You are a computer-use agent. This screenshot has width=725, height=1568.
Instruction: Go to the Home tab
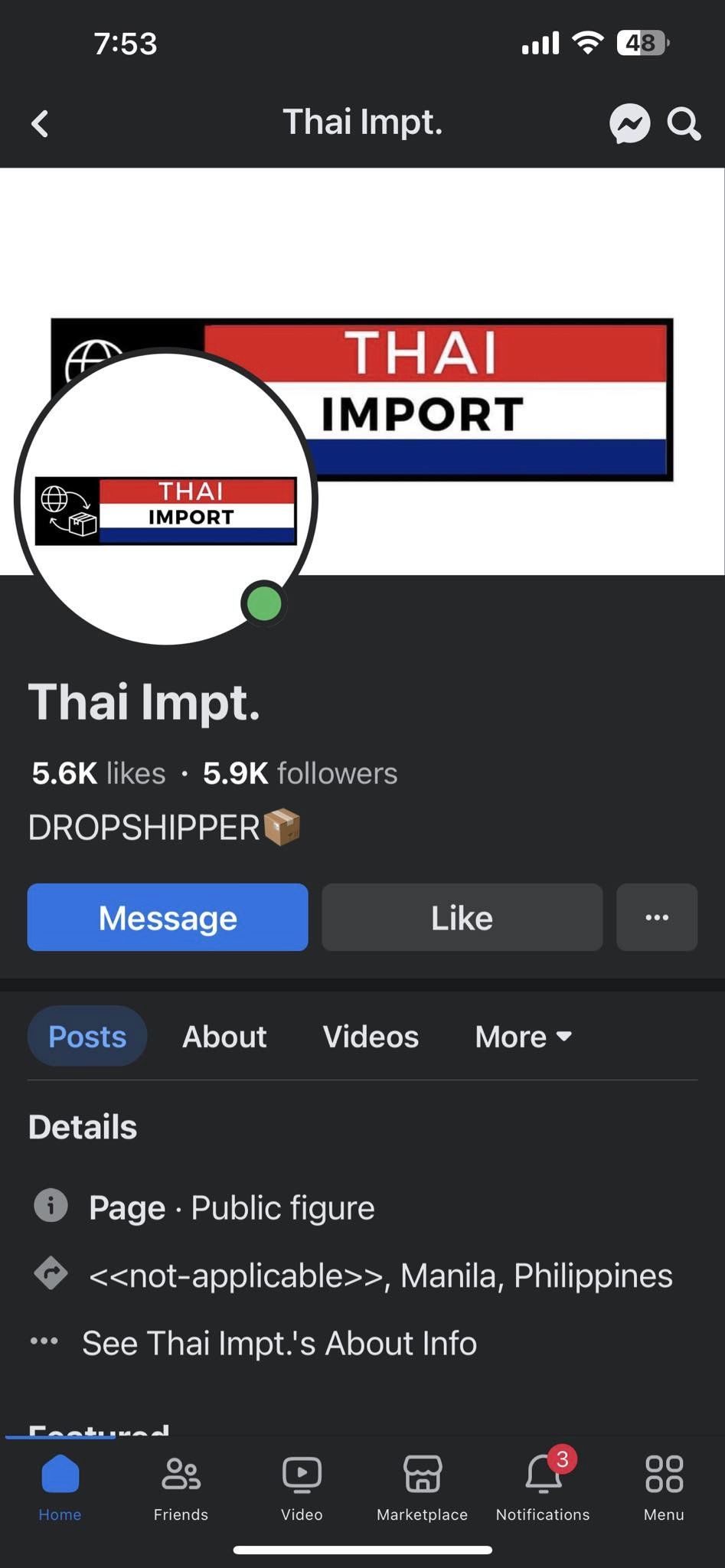pos(60,1488)
